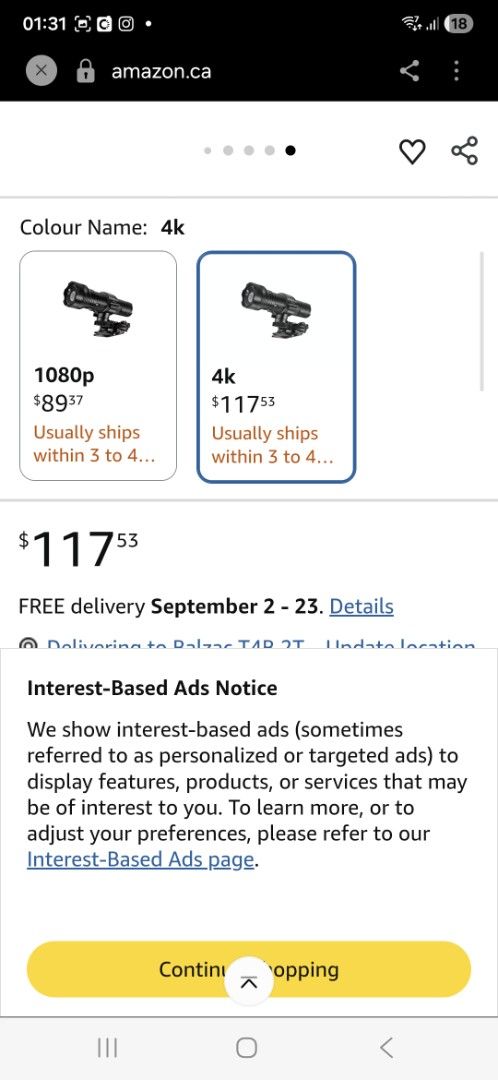Add product to wish list heart
The height and width of the screenshot is (1080, 498).
click(x=413, y=151)
